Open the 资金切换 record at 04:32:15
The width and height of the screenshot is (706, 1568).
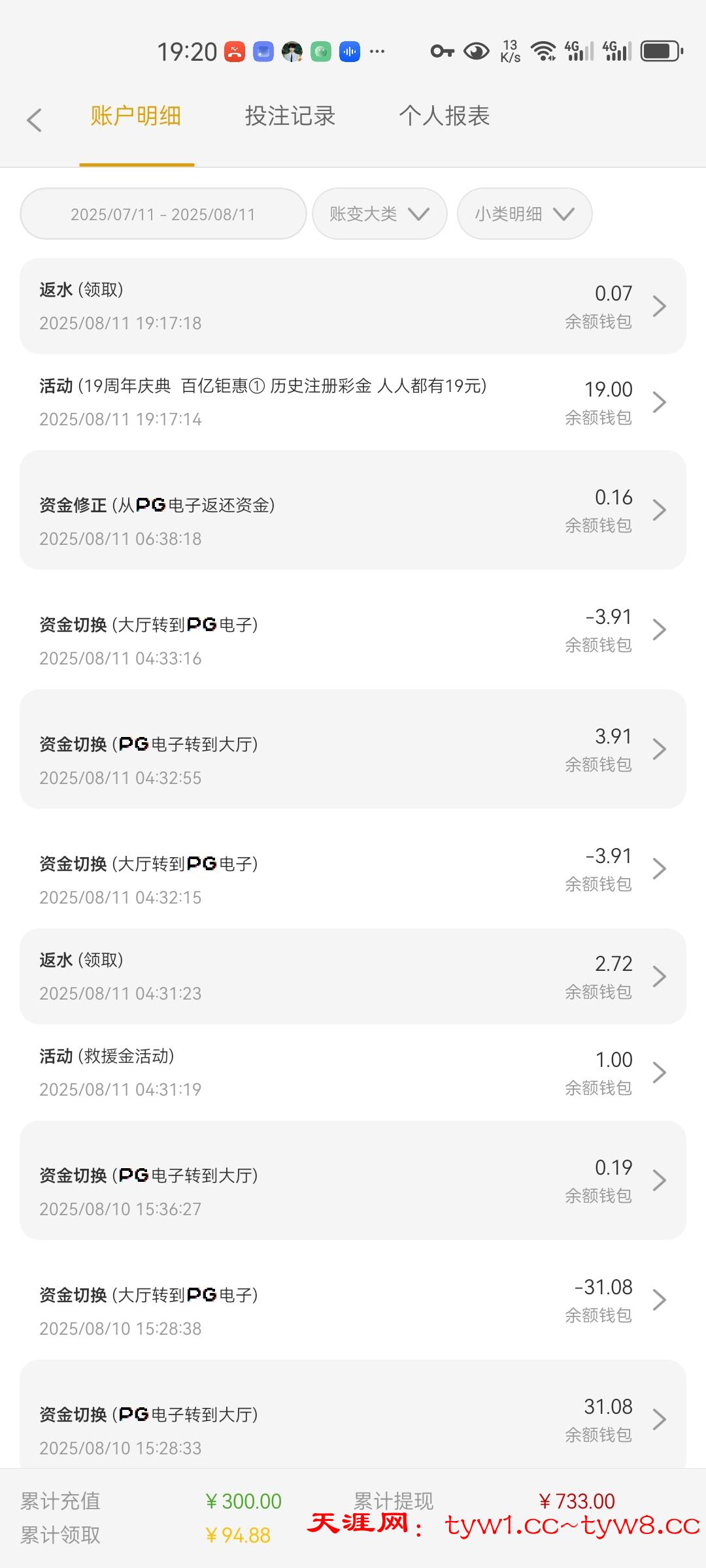(352, 868)
